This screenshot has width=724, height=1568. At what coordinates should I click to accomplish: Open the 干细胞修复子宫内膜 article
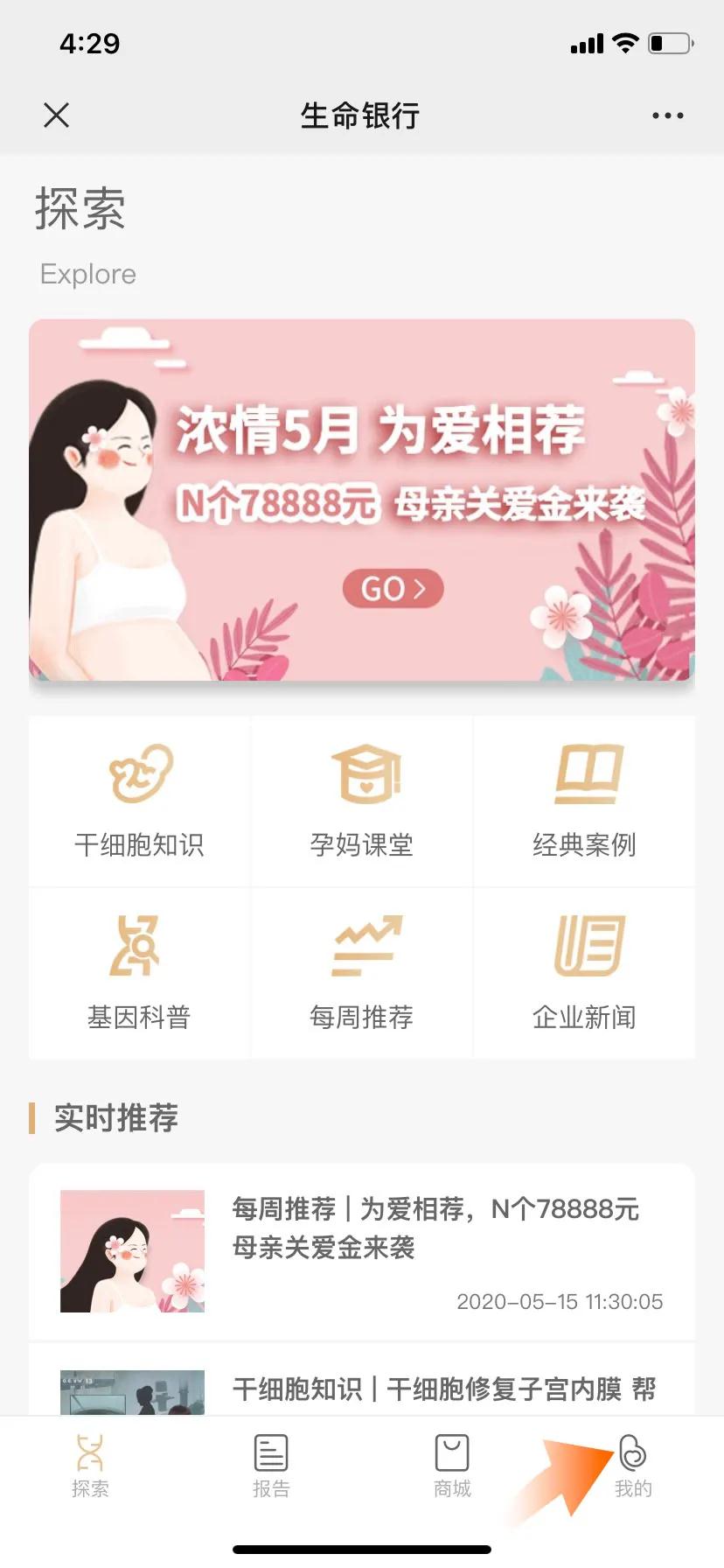click(362, 1380)
